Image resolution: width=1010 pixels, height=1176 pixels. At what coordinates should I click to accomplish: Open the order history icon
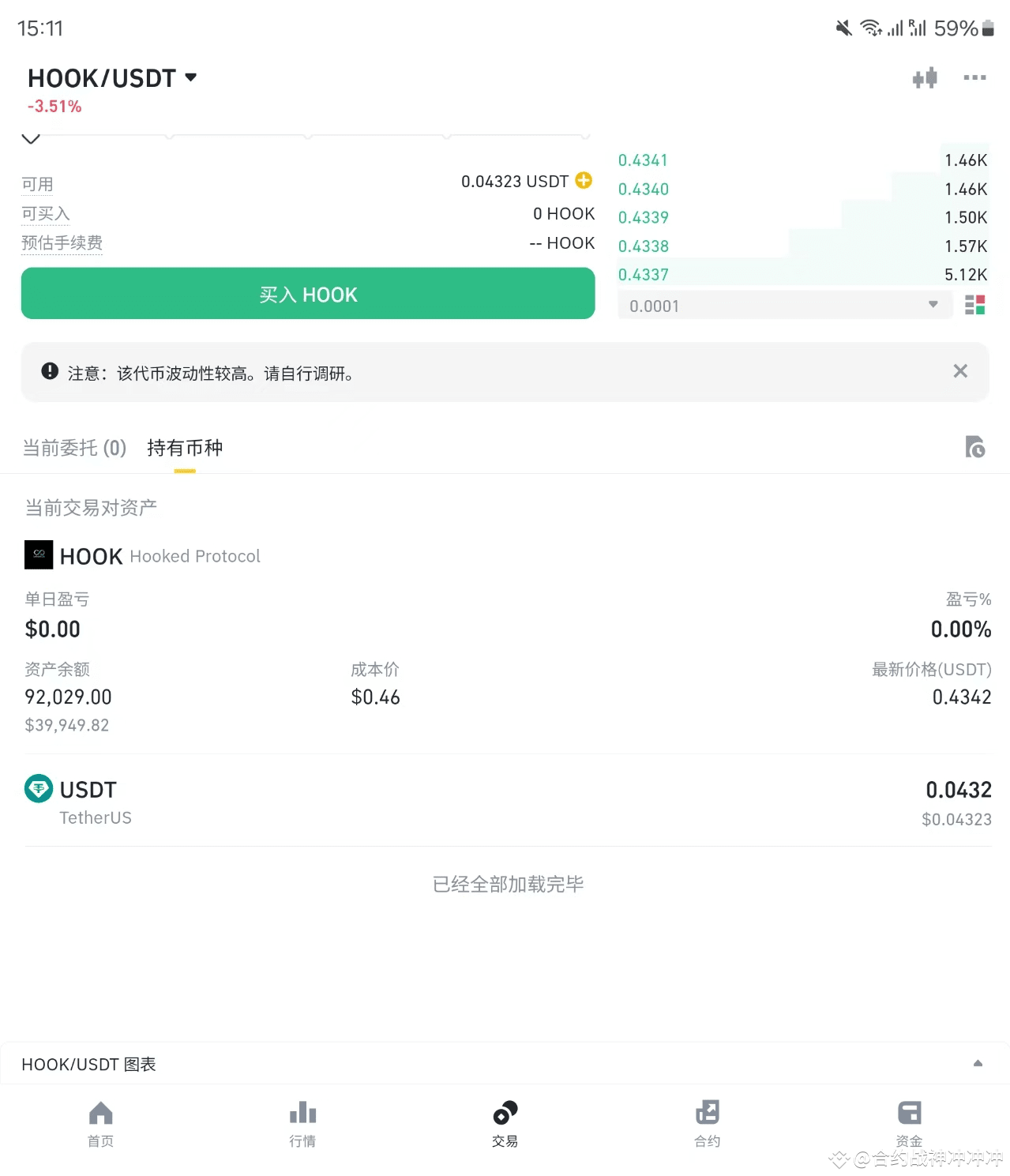click(976, 447)
